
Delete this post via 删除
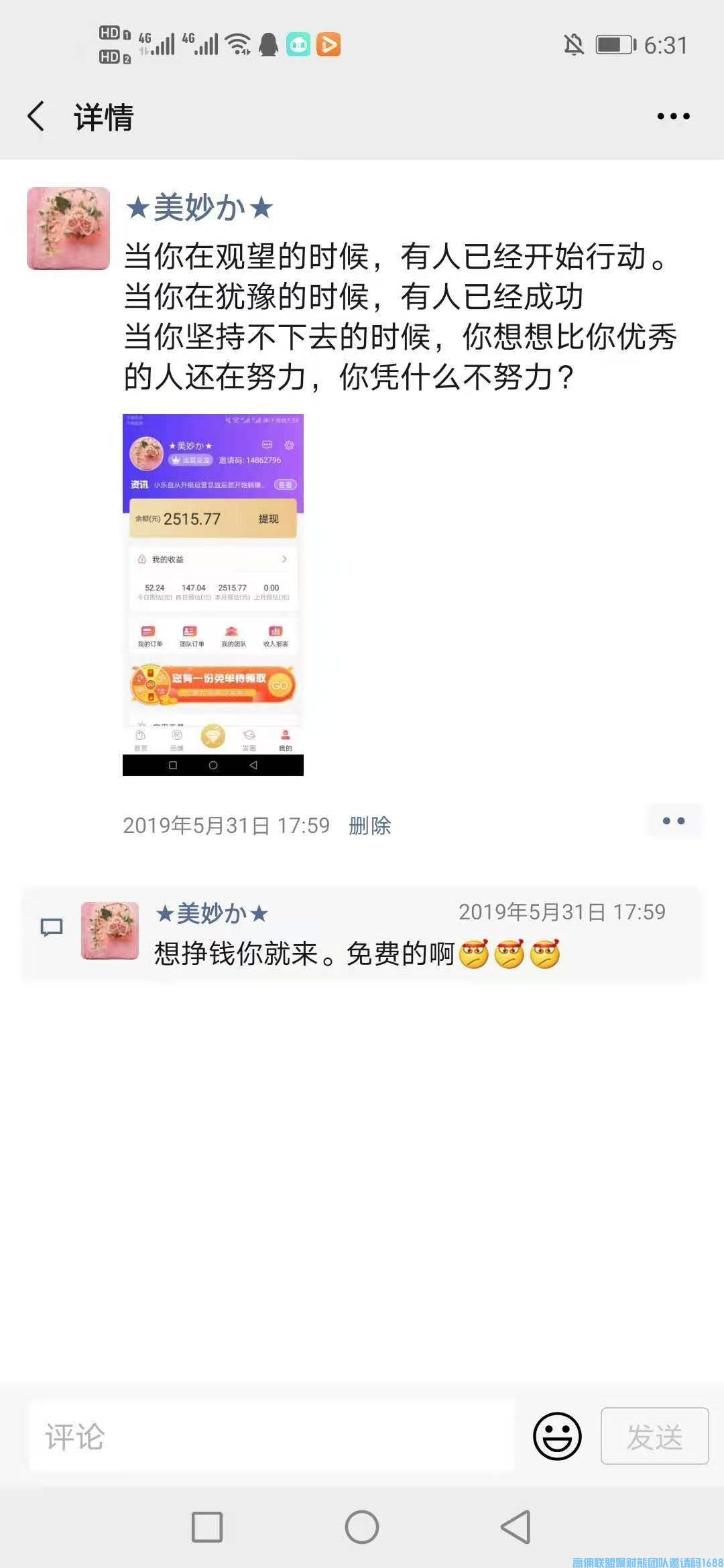369,826
